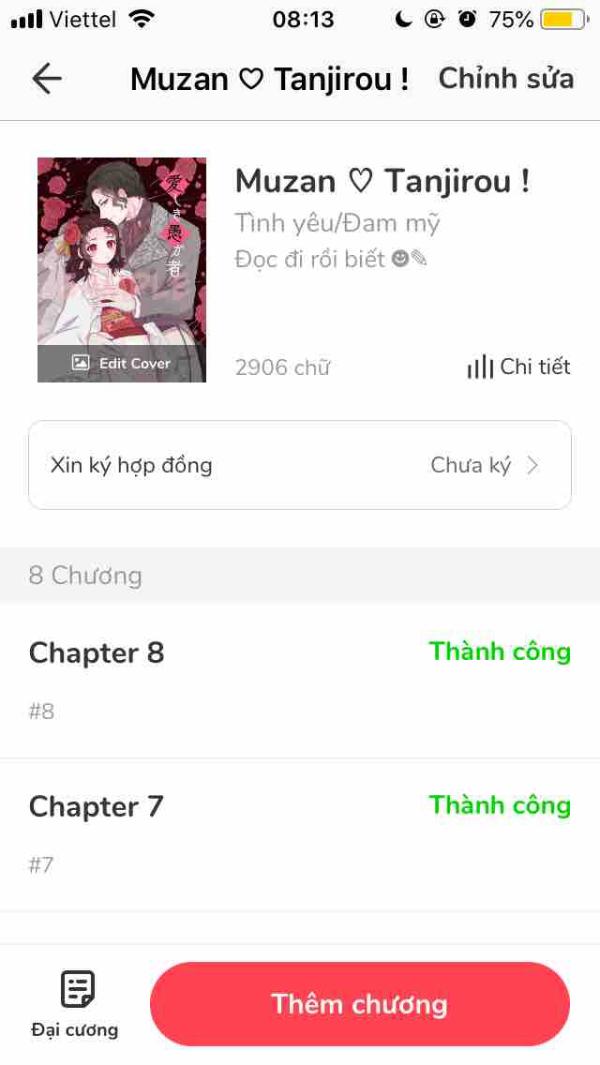Go back using the arrow icon
This screenshot has height=1065, width=600.
click(47, 79)
